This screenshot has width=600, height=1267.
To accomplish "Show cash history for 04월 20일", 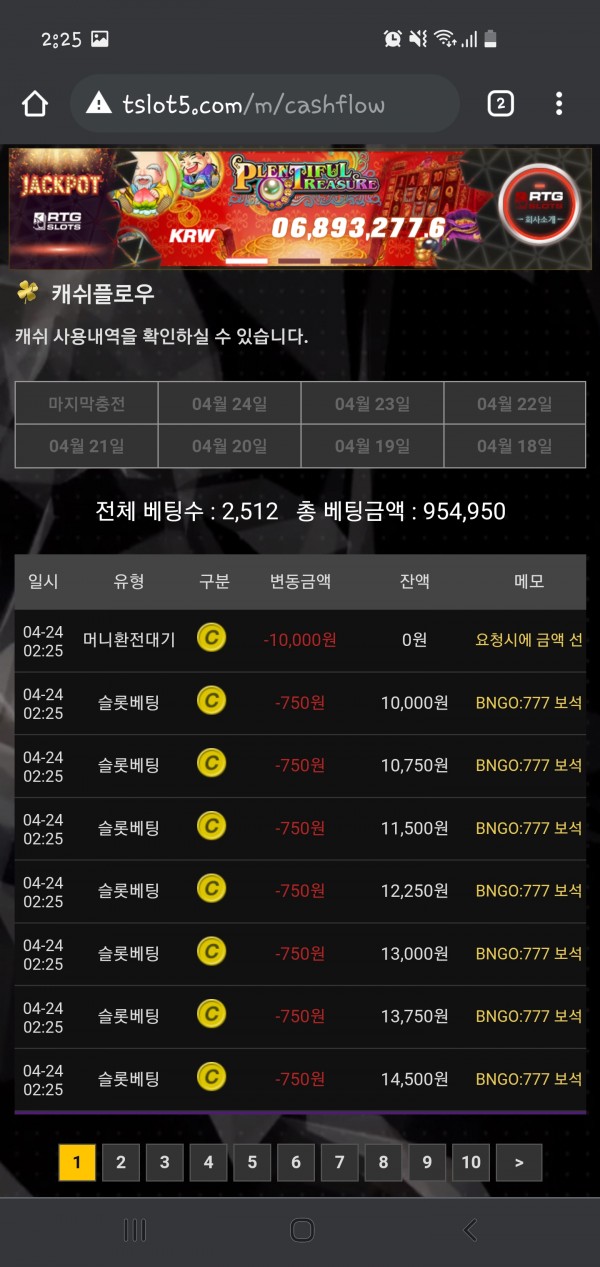I will (x=229, y=446).
